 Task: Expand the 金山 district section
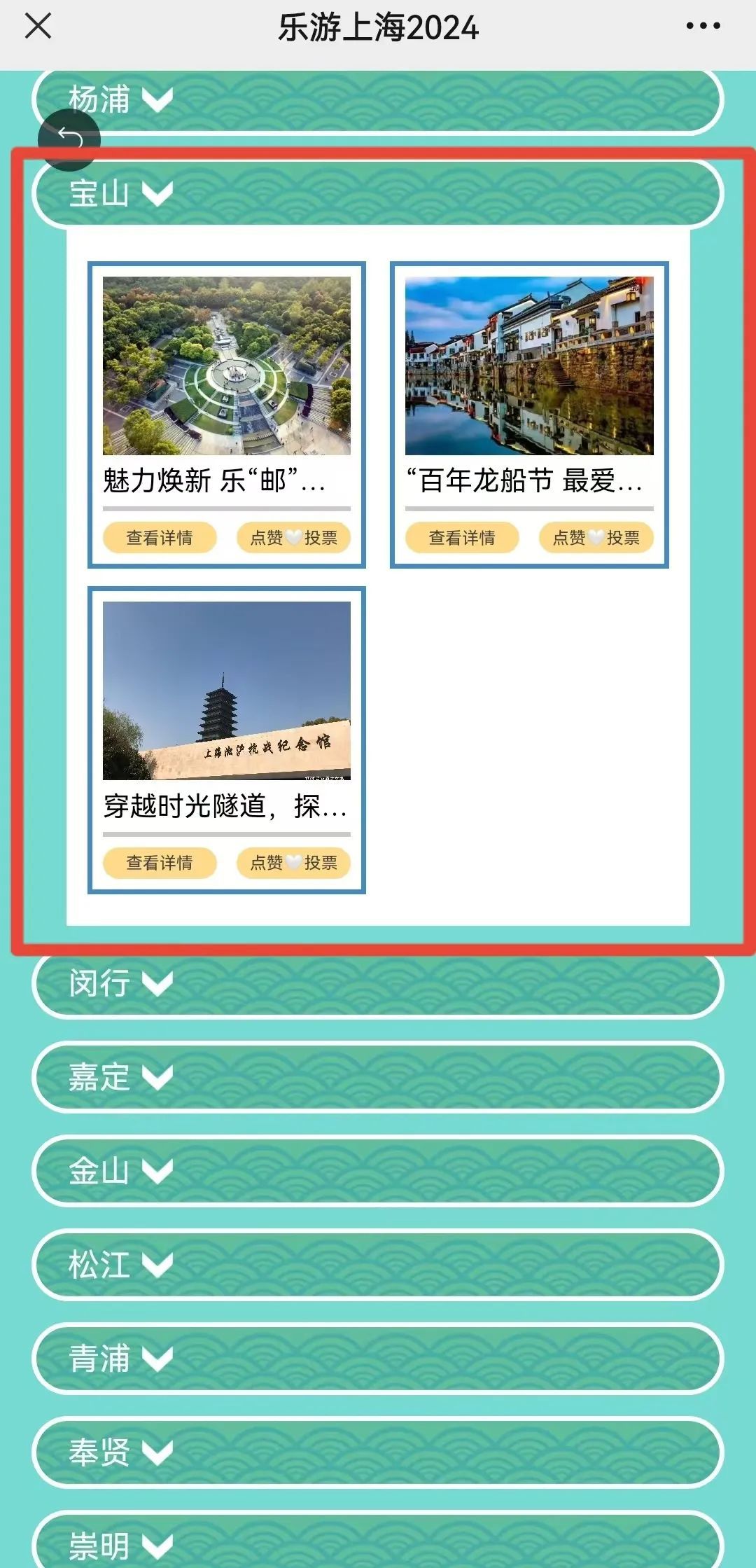click(x=378, y=1171)
